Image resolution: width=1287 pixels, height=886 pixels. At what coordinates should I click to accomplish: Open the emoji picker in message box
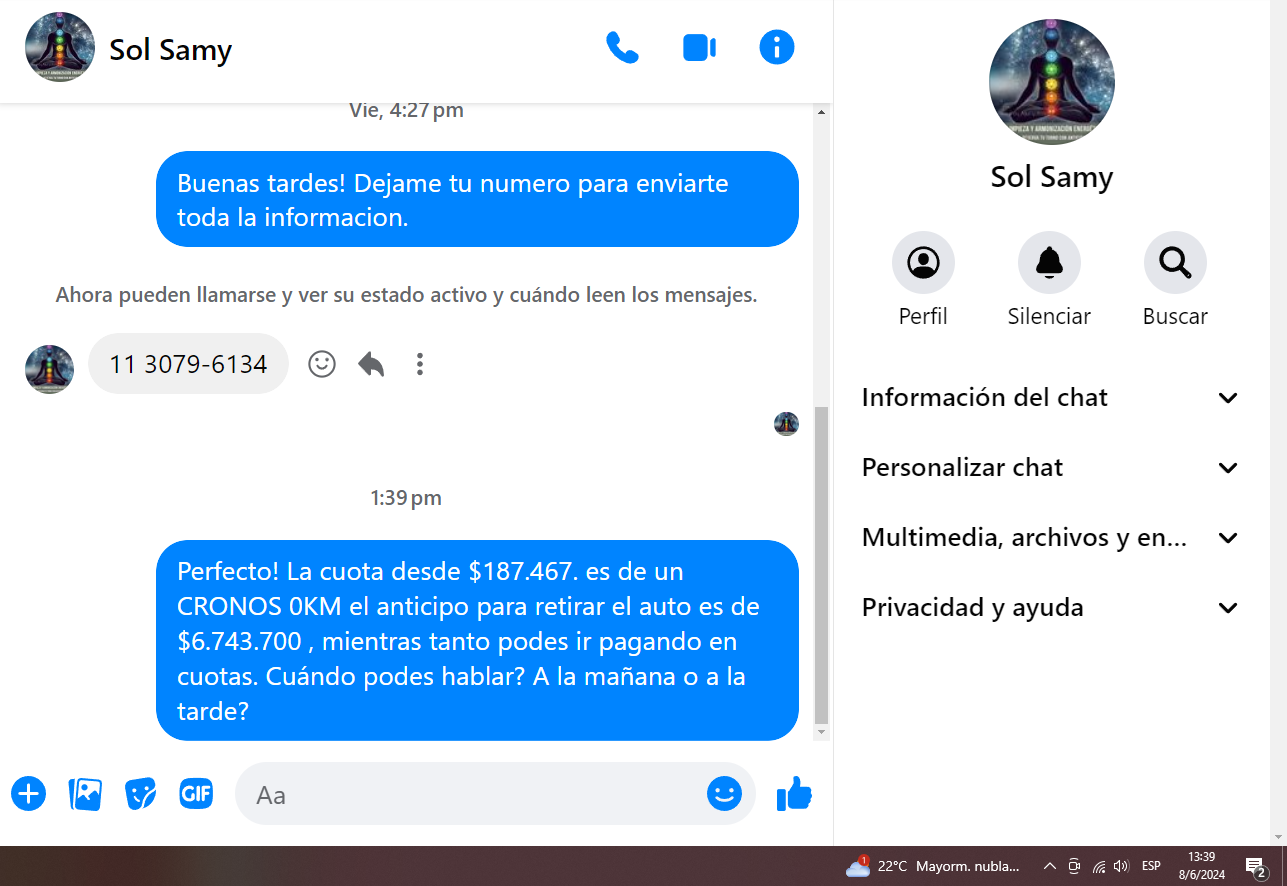click(724, 794)
